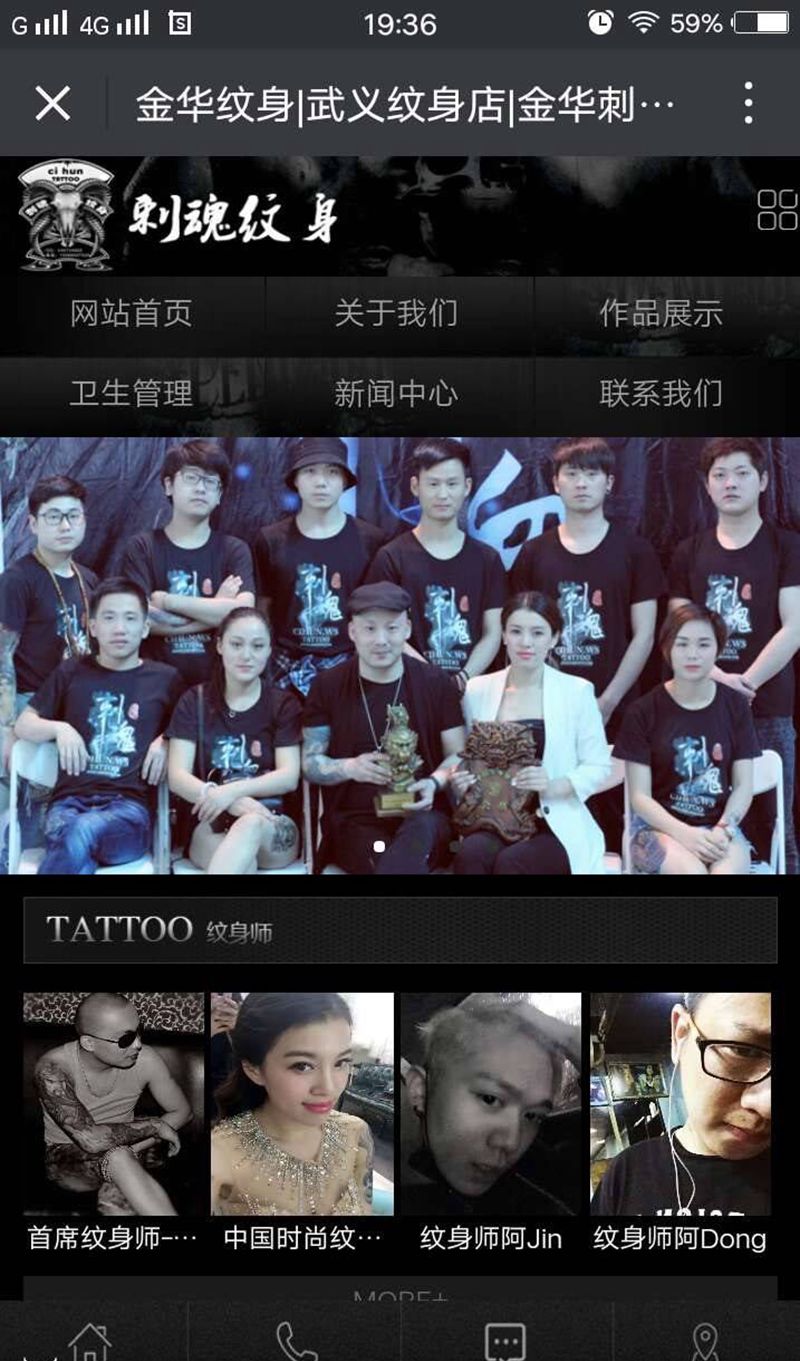Tap the home icon in bottom bar
The width and height of the screenshot is (800, 1361).
(90, 1340)
